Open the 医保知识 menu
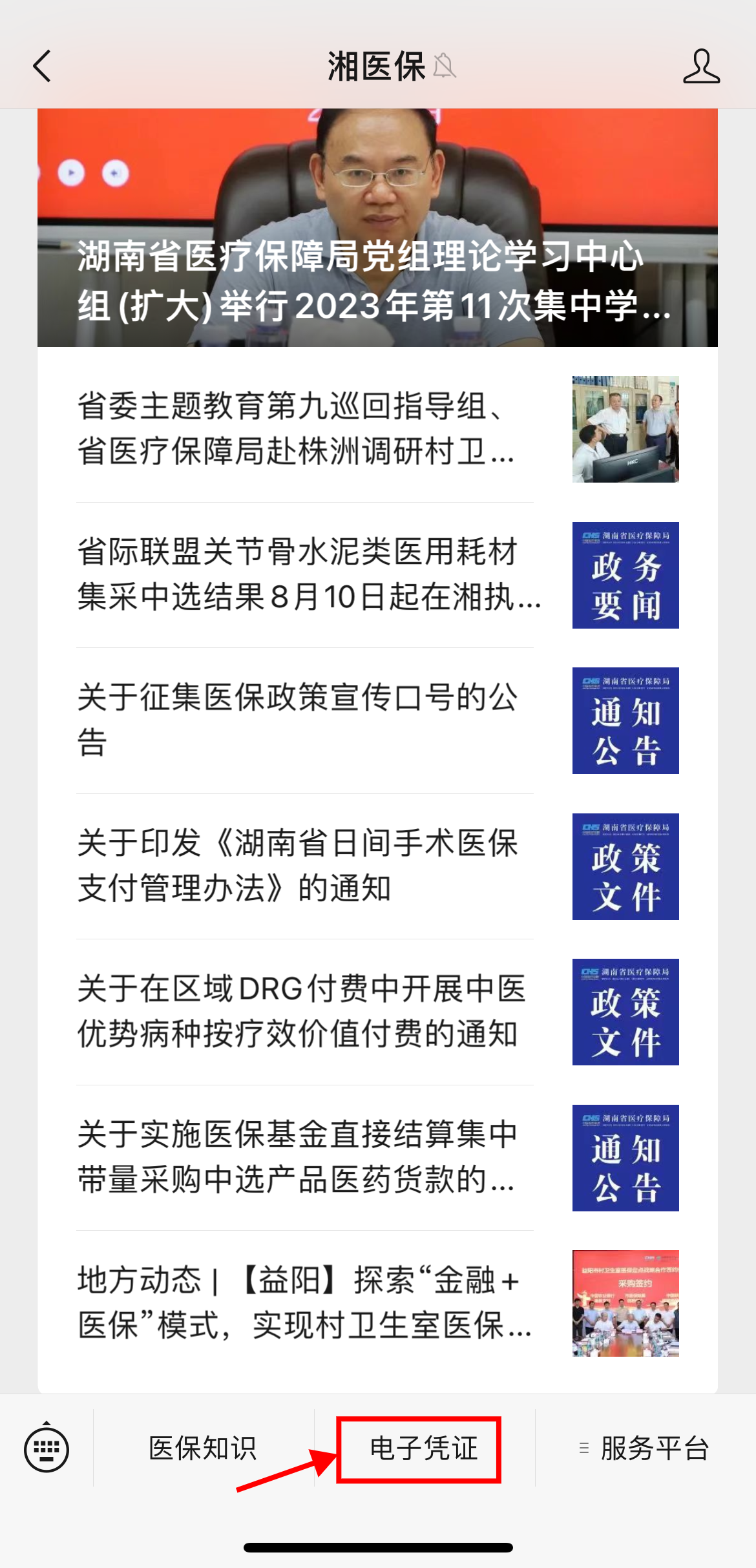Viewport: 756px width, 1568px height. (x=203, y=1448)
